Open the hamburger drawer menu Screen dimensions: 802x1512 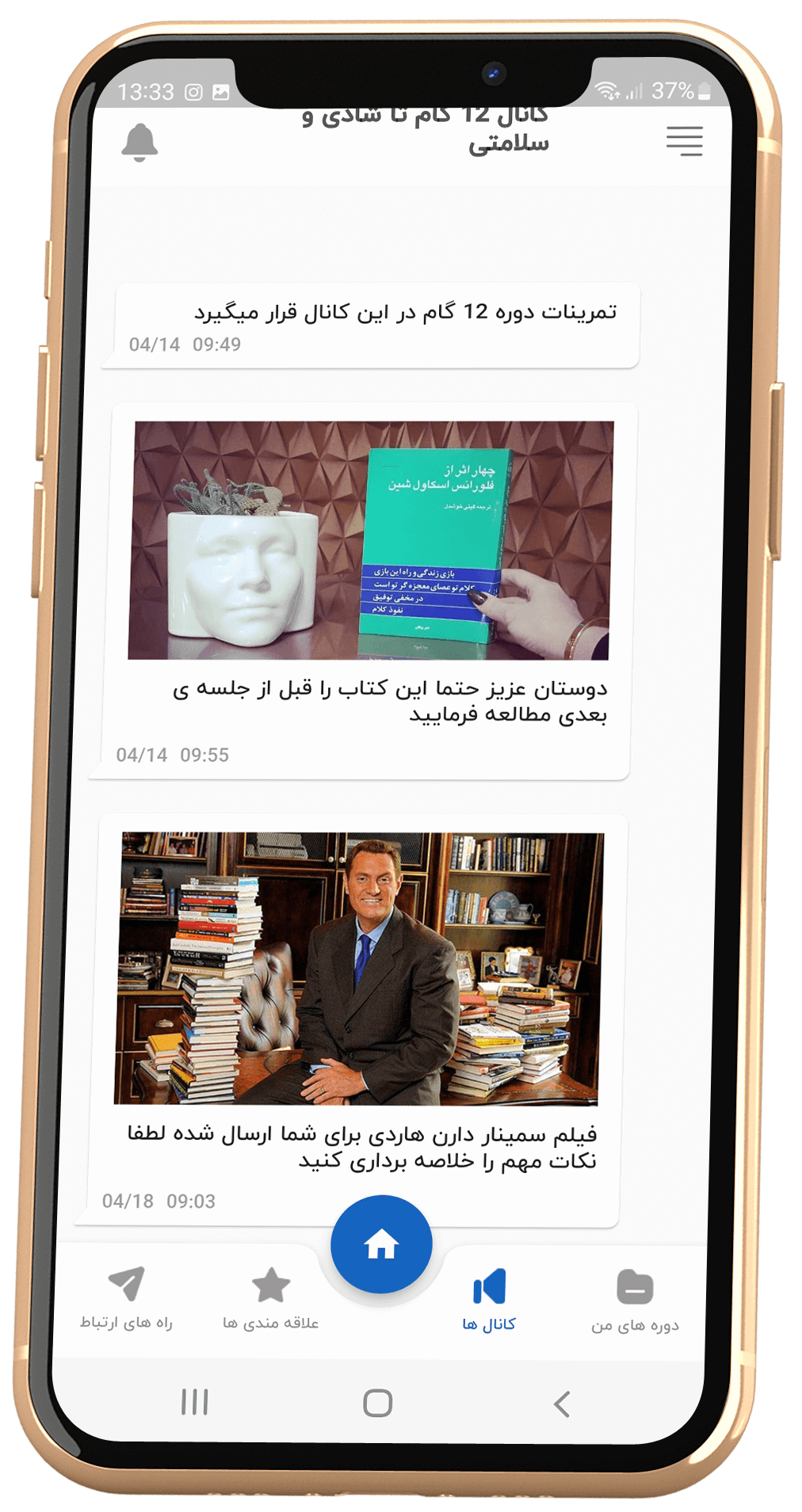pos(684,141)
